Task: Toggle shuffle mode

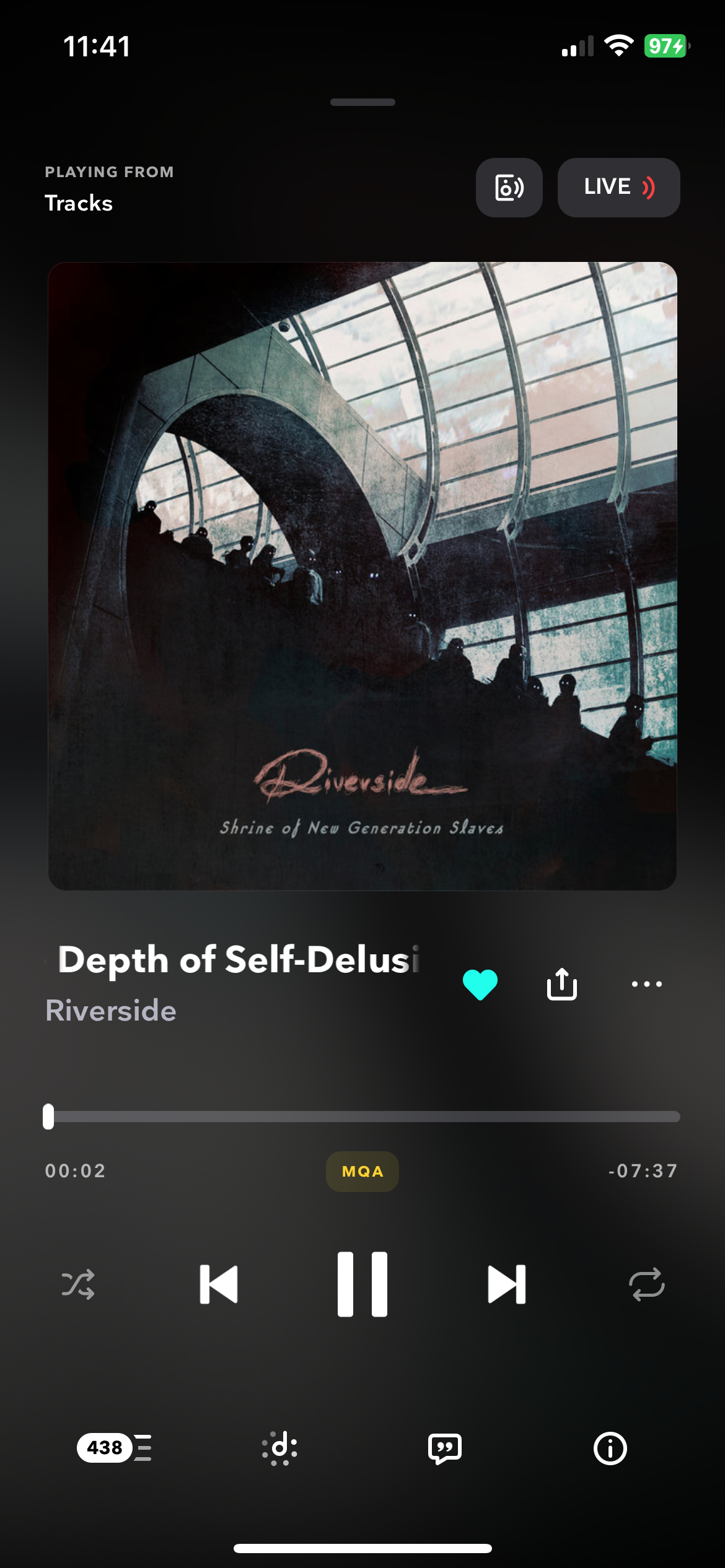Action: click(78, 1284)
